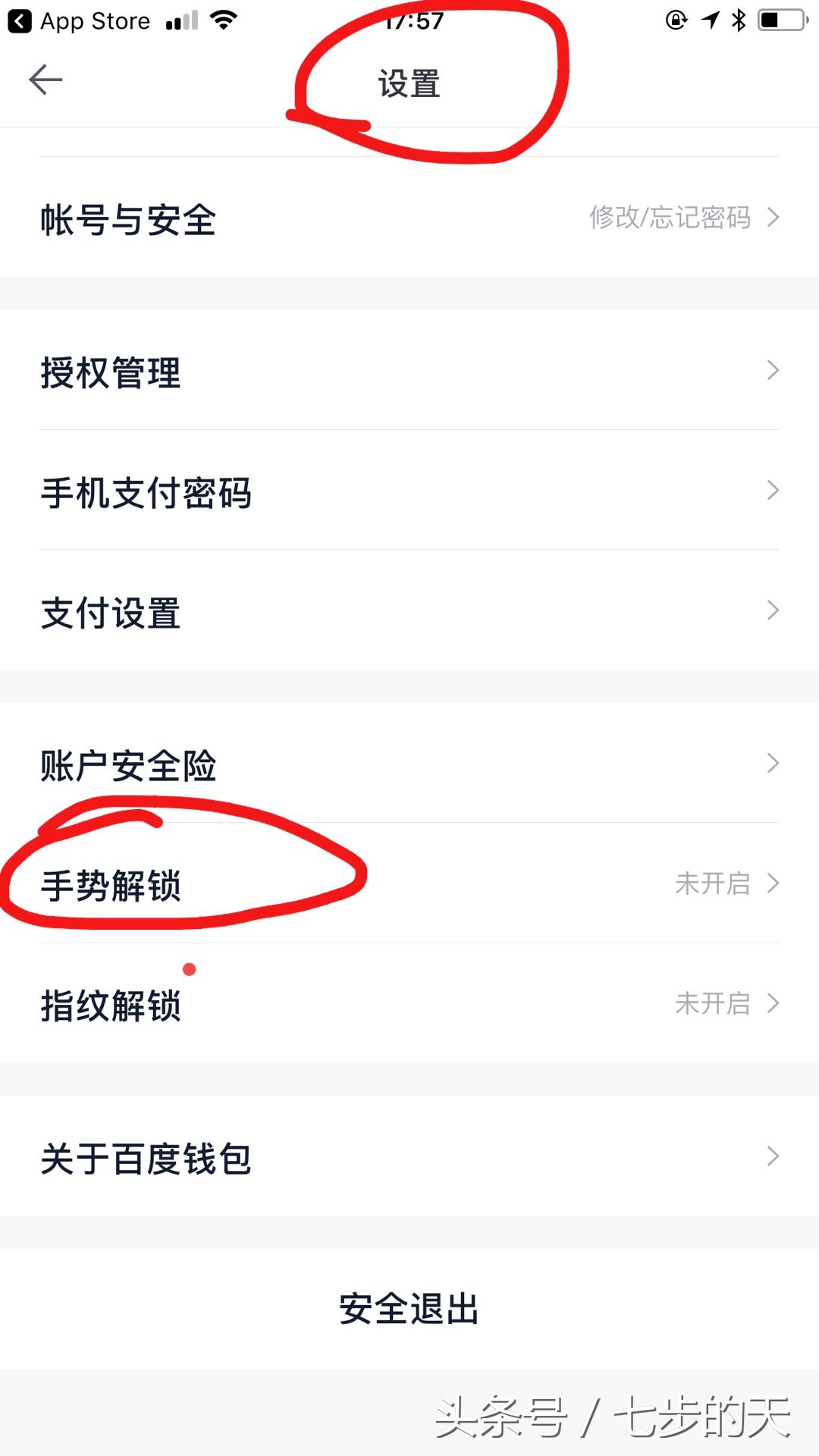Expand 账户安全险 with the right arrow
The height and width of the screenshot is (1456, 819).
click(772, 764)
